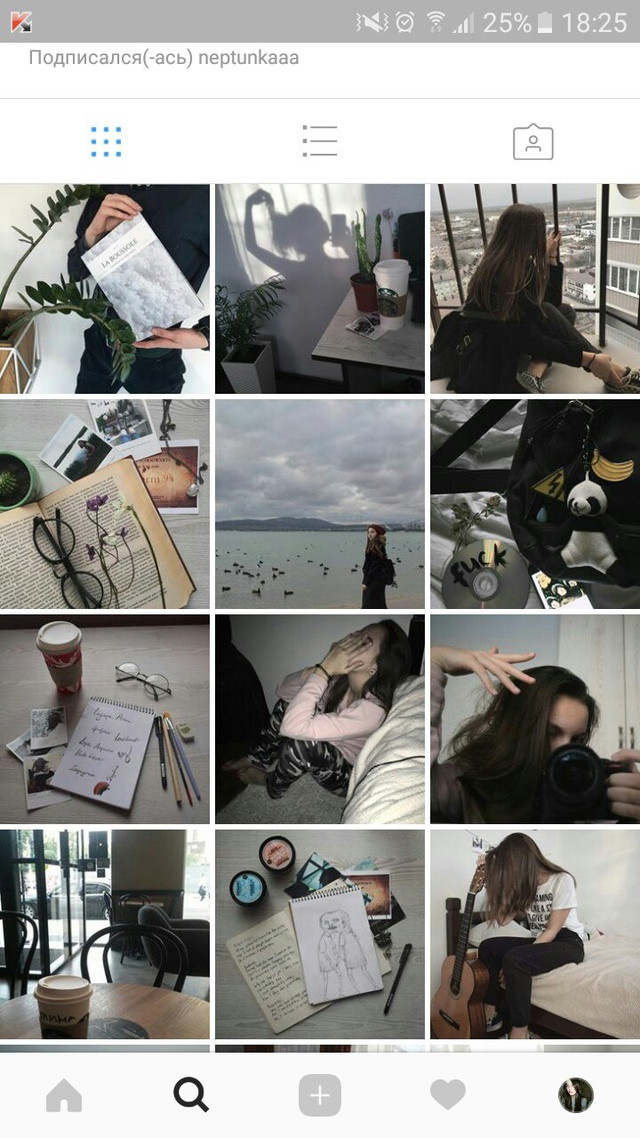Open the tagged photos tab
This screenshot has width=640, height=1138.
(533, 142)
